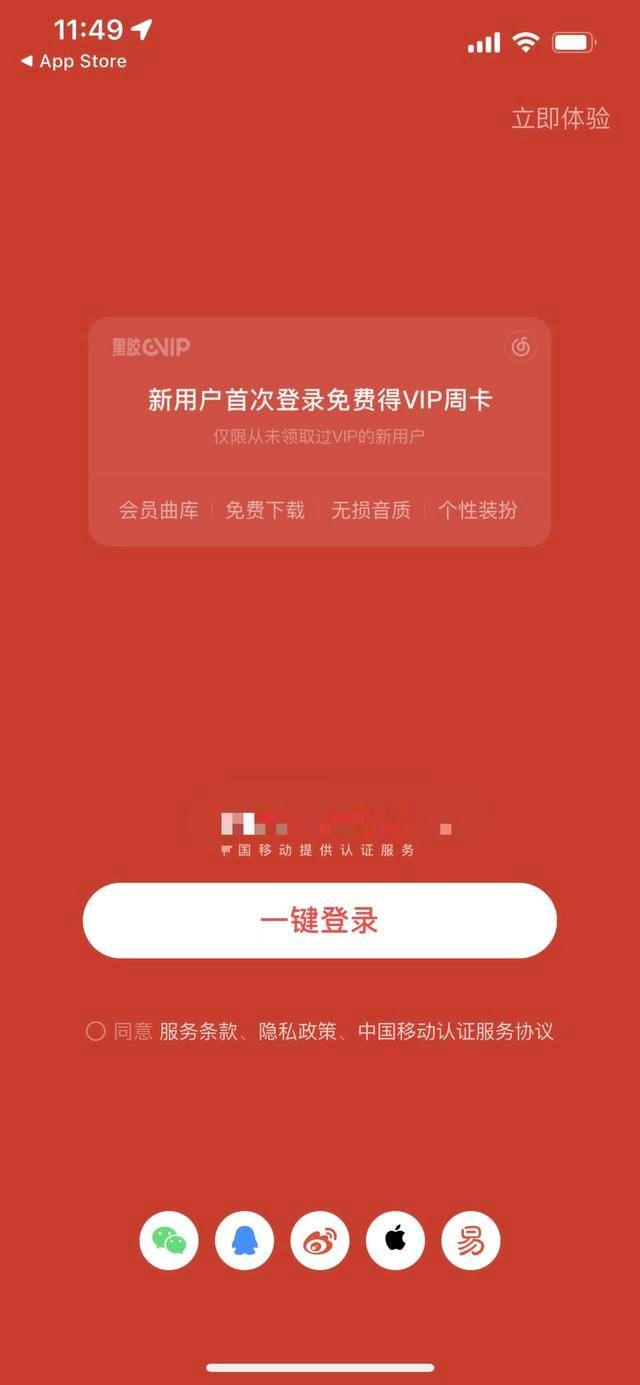Screen dimensions: 640x1385
Task: Open the 隐私政策 link
Action: (298, 1031)
